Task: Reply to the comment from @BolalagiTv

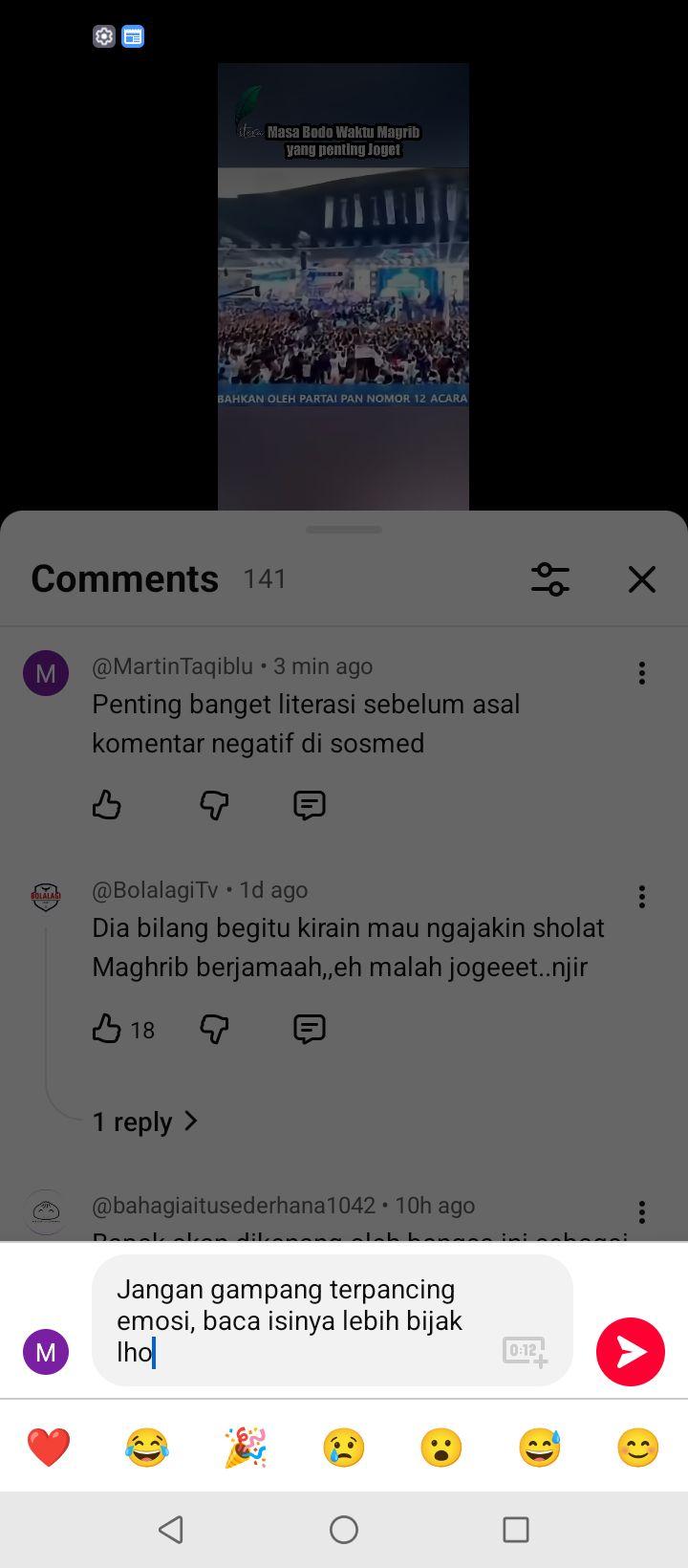Action: (310, 1029)
